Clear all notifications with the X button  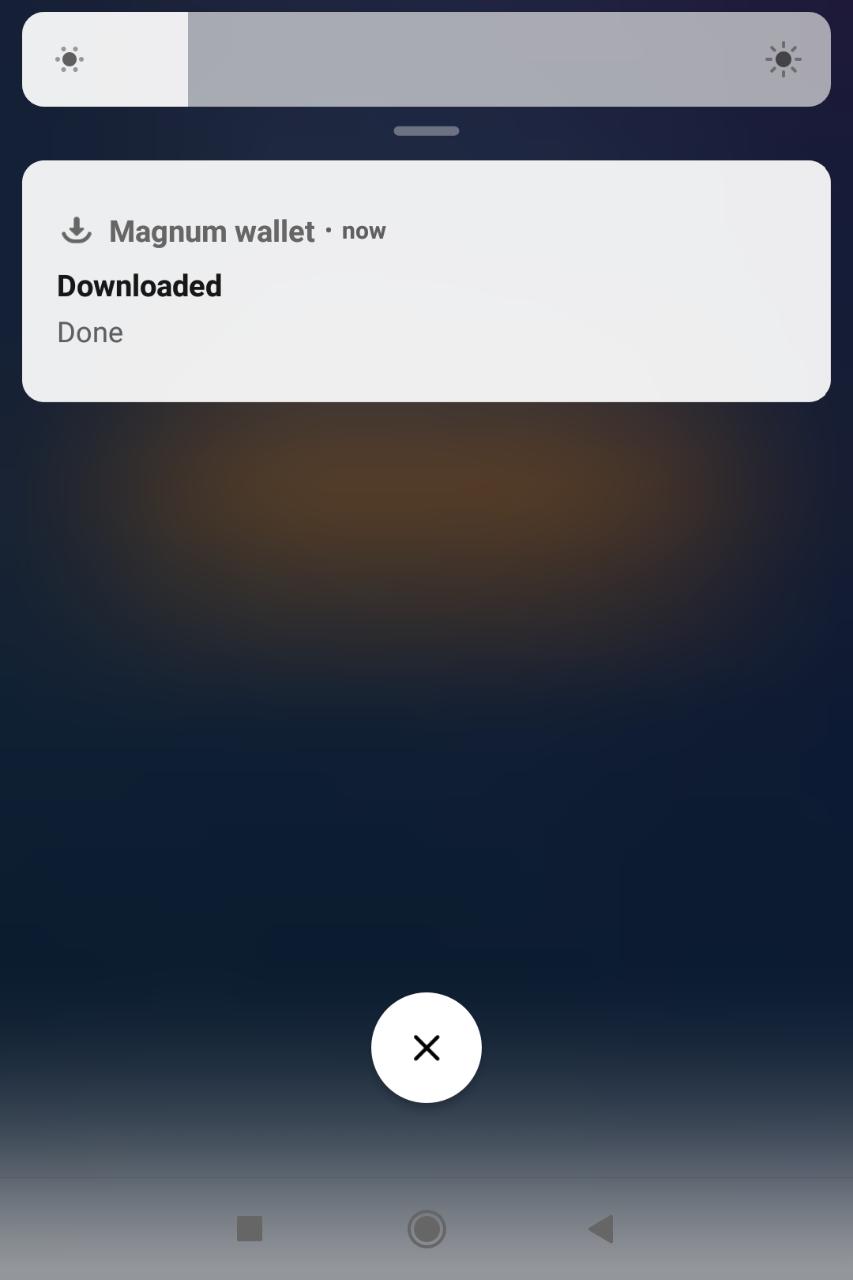click(426, 1047)
